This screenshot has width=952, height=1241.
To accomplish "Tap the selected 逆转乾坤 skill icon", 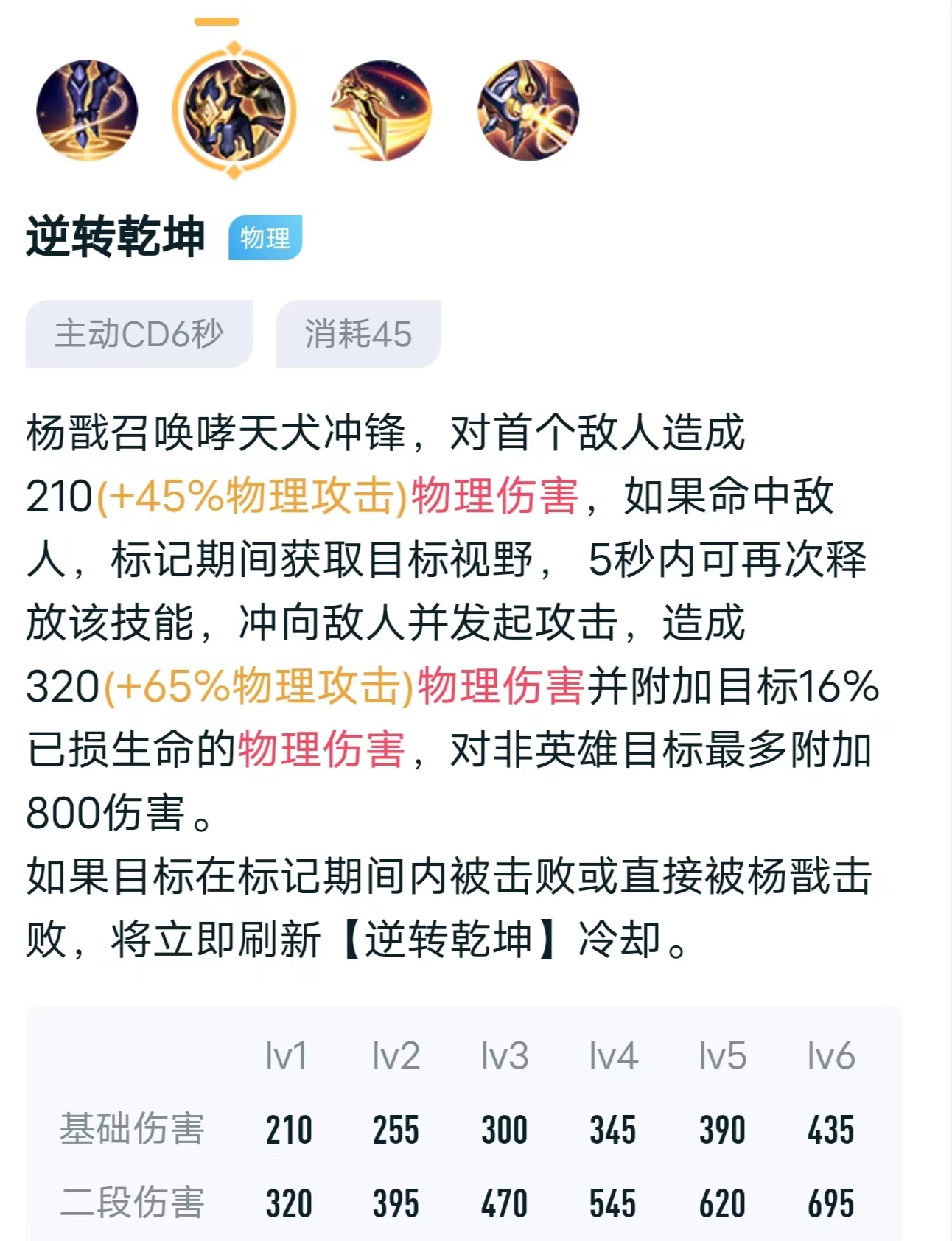I will point(234,111).
